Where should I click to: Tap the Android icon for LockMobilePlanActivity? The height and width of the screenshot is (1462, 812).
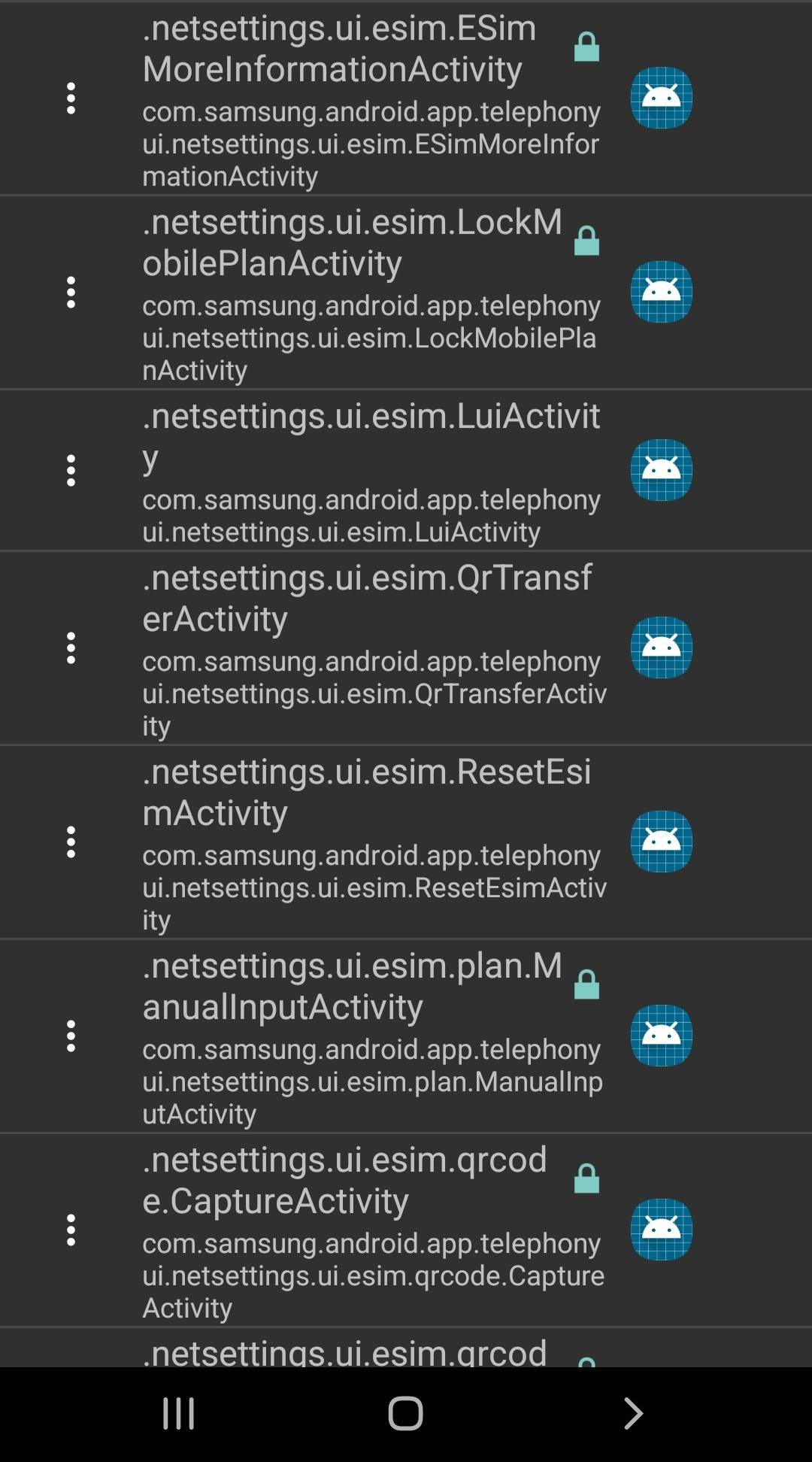[x=660, y=292]
